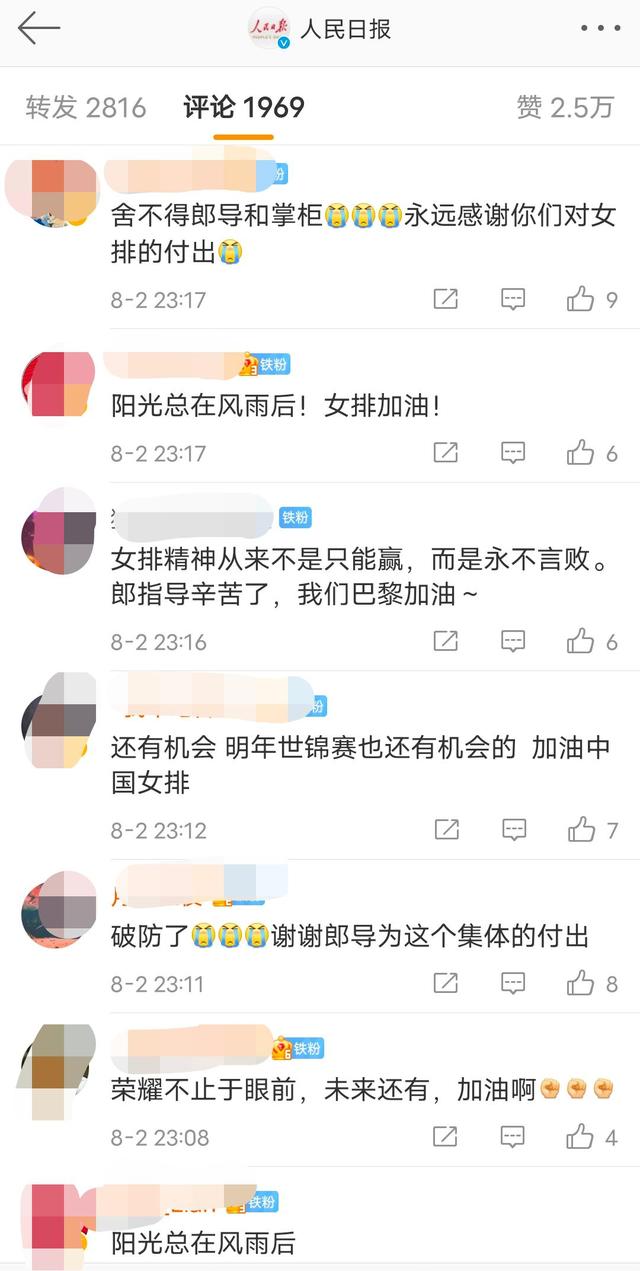
Task: Switch to the 转发 2816 tab
Action: click(x=86, y=107)
